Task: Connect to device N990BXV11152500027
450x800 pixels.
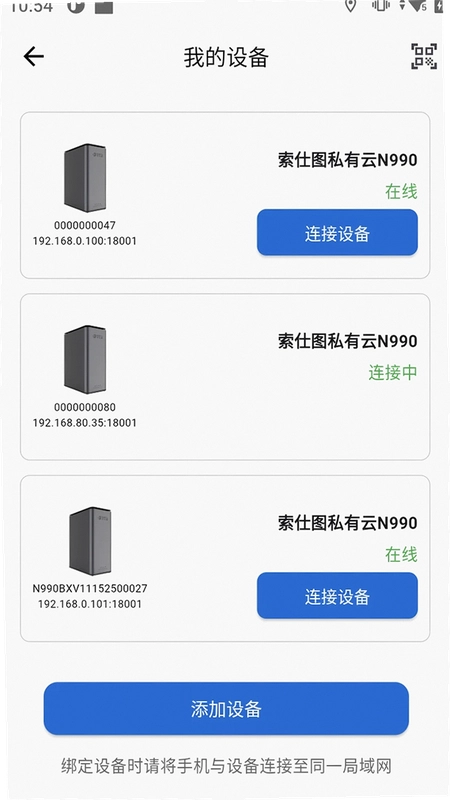Action: (337, 595)
